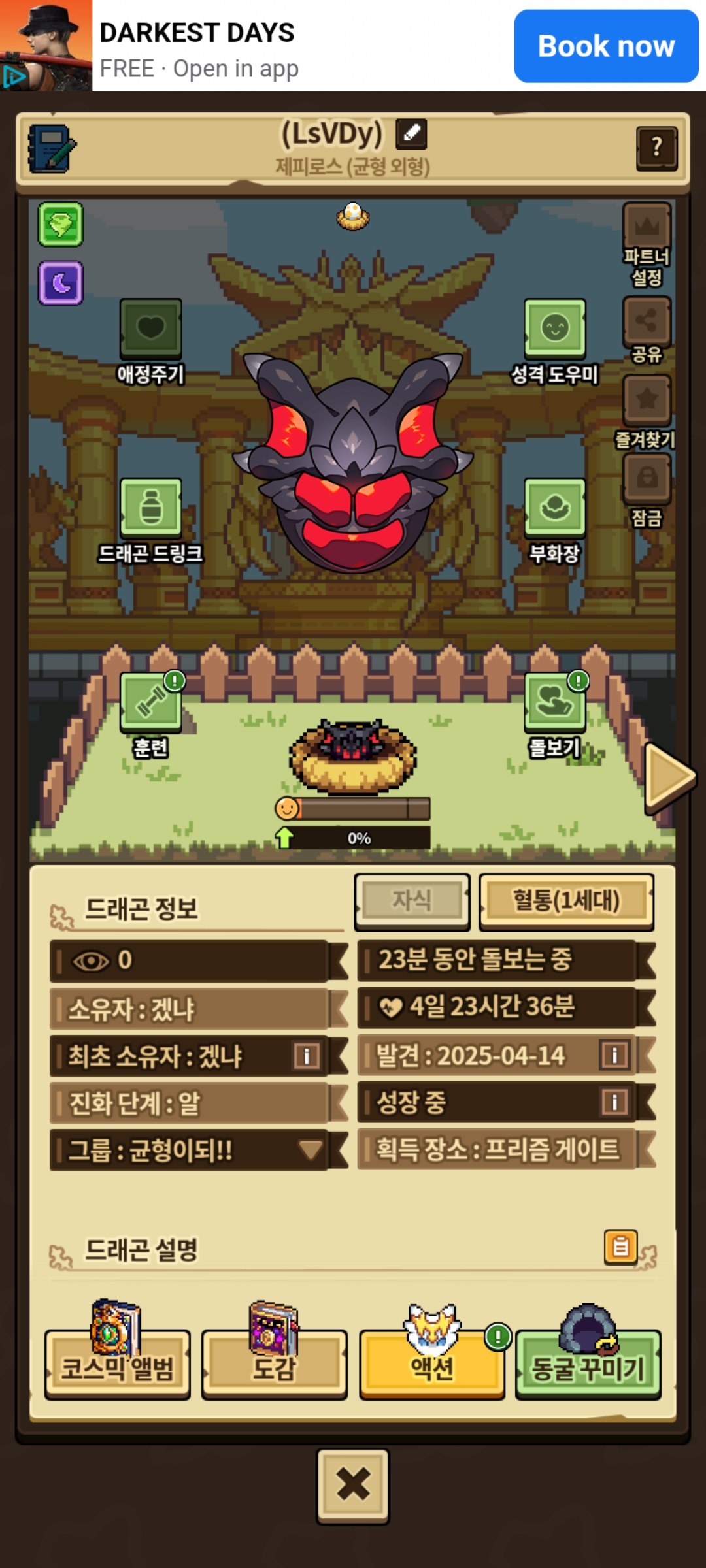Tap the green gem icon
This screenshot has width=706, height=1568.
(60, 224)
